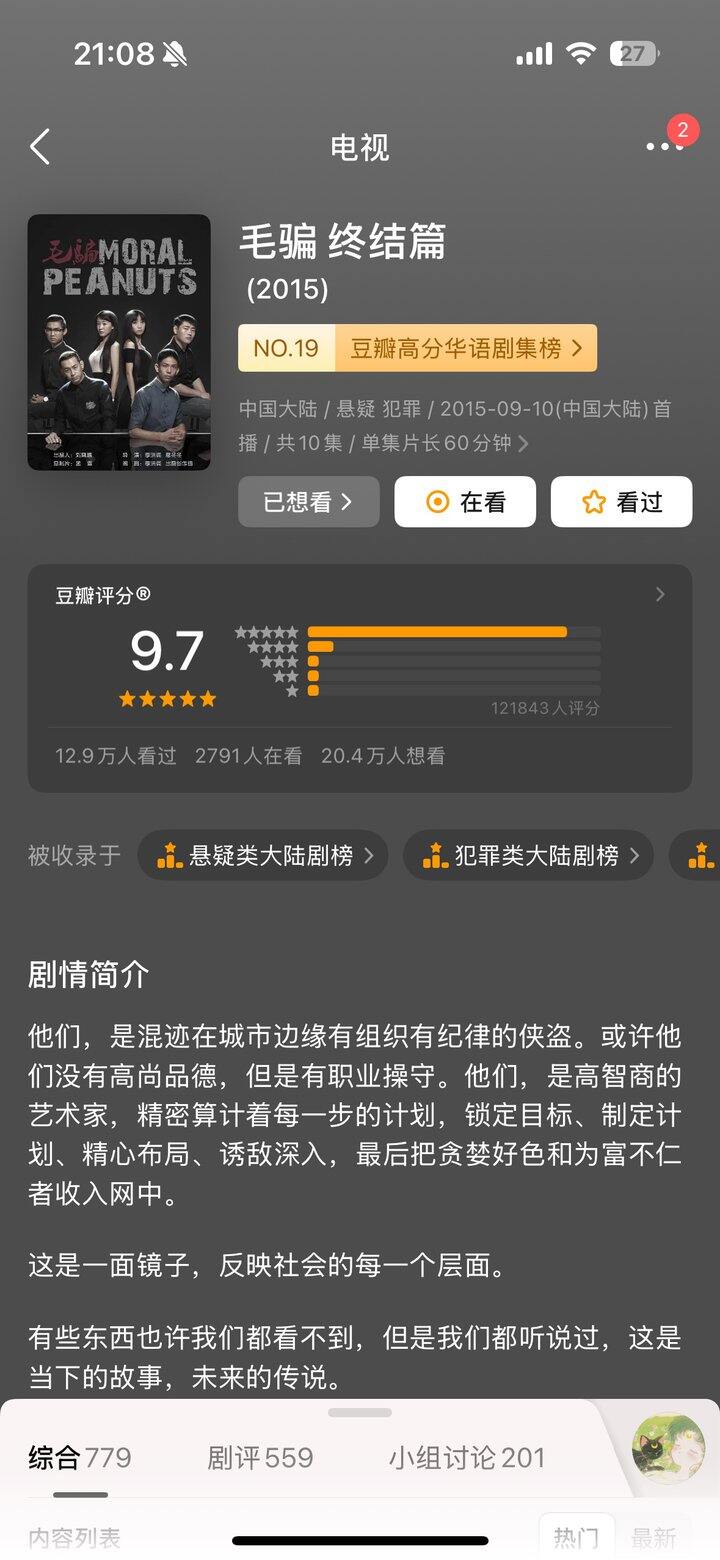Mark the series as 在看
This screenshot has width=720, height=1560.
coord(465,502)
